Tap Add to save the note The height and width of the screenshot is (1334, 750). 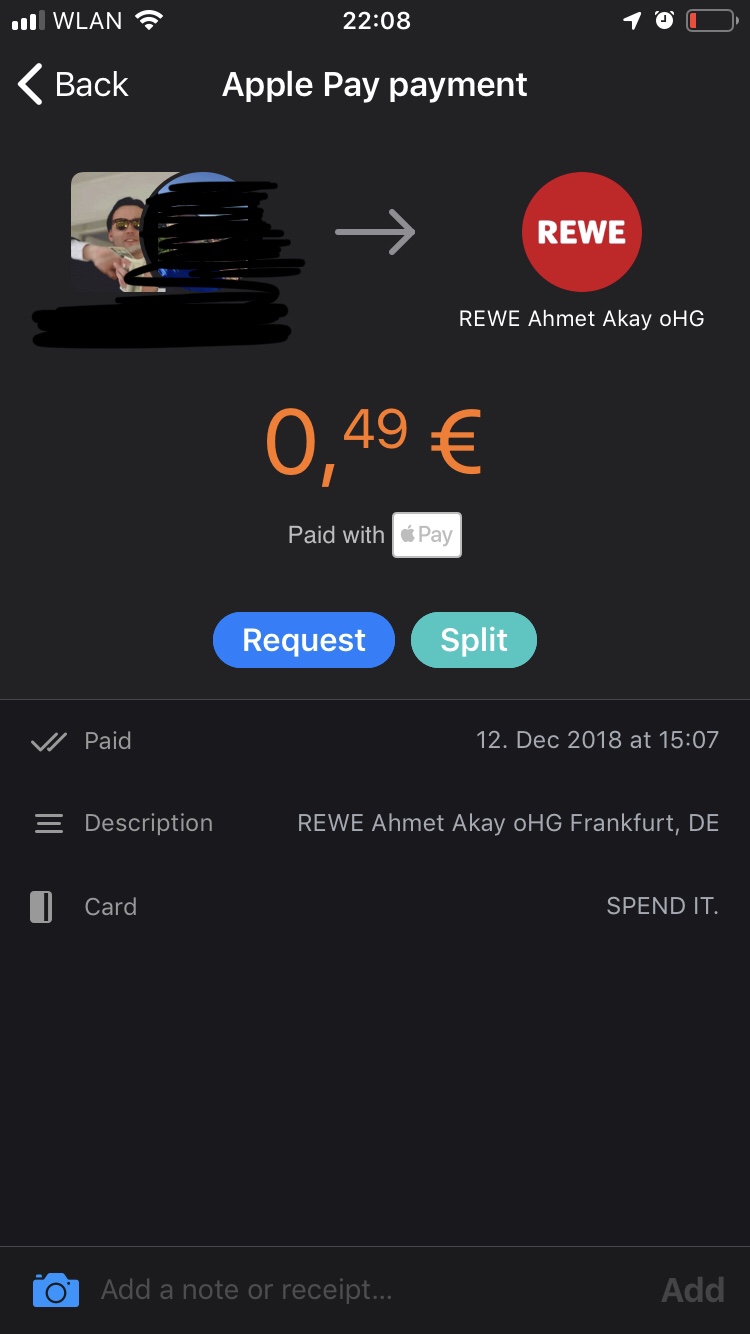click(692, 1290)
